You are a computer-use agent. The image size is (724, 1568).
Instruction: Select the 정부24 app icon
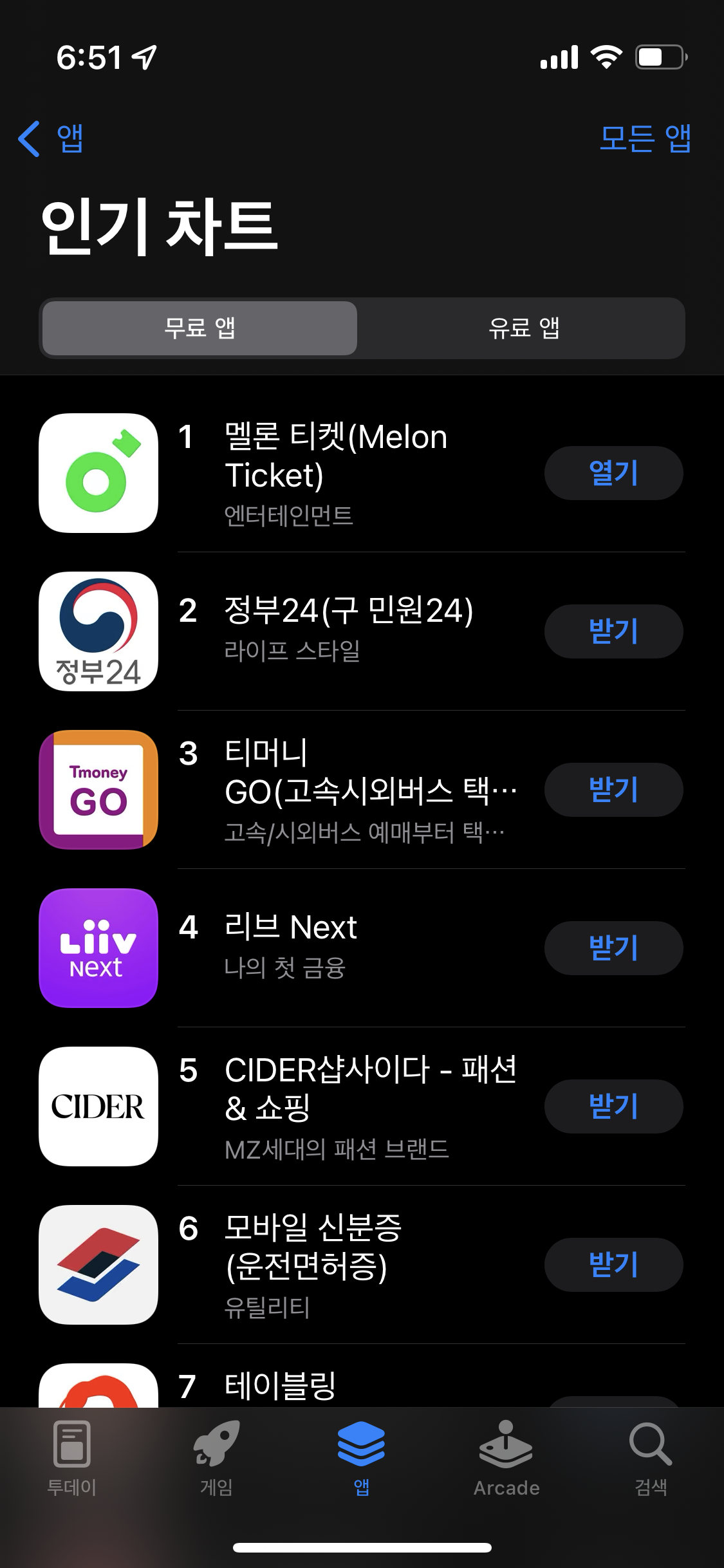pyautogui.click(x=98, y=631)
